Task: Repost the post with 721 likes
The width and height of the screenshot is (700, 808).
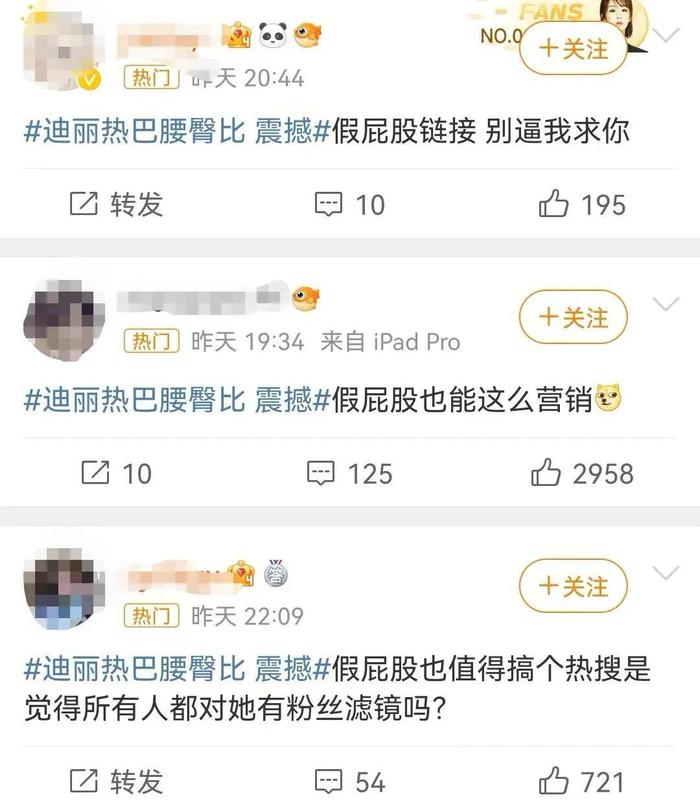Action: coord(114,782)
